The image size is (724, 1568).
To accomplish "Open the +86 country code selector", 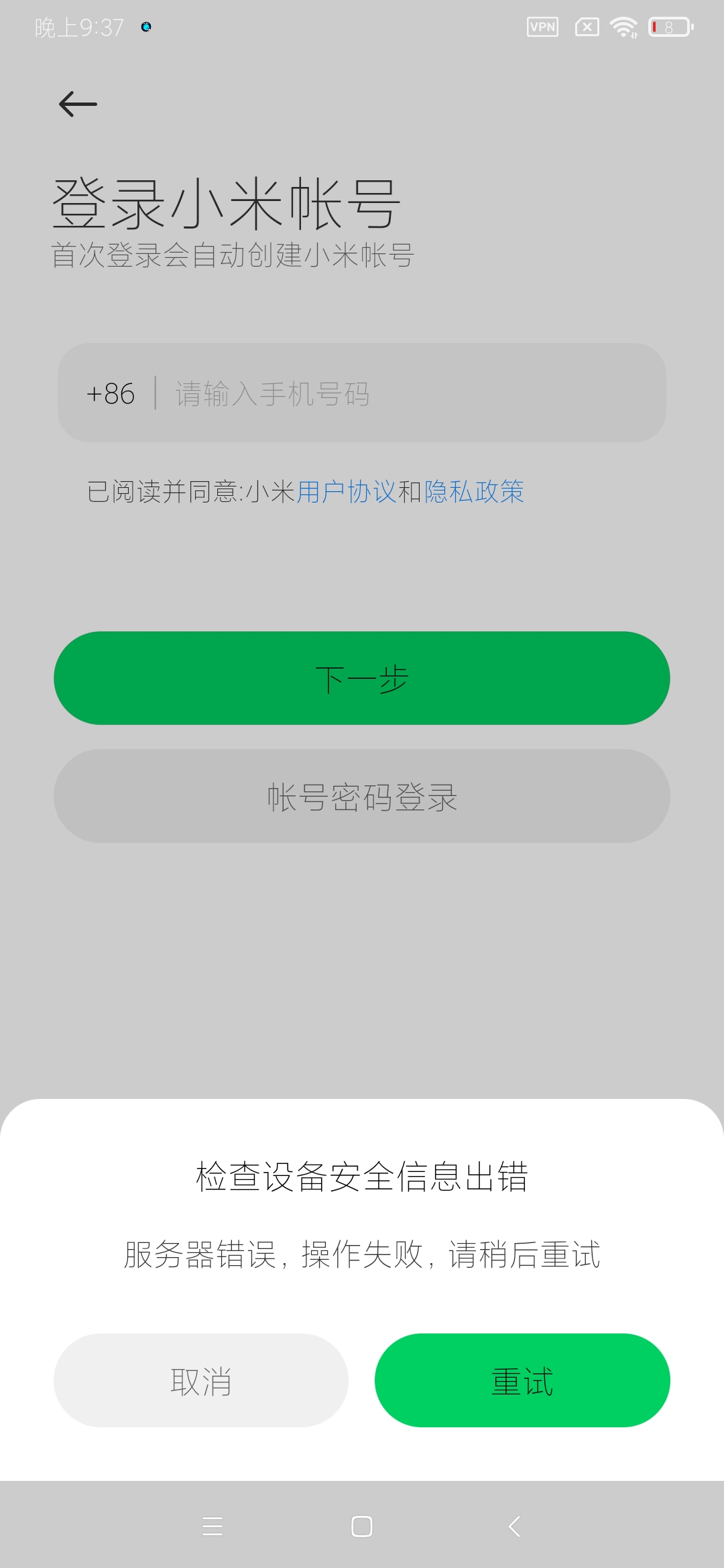I will click(x=111, y=394).
